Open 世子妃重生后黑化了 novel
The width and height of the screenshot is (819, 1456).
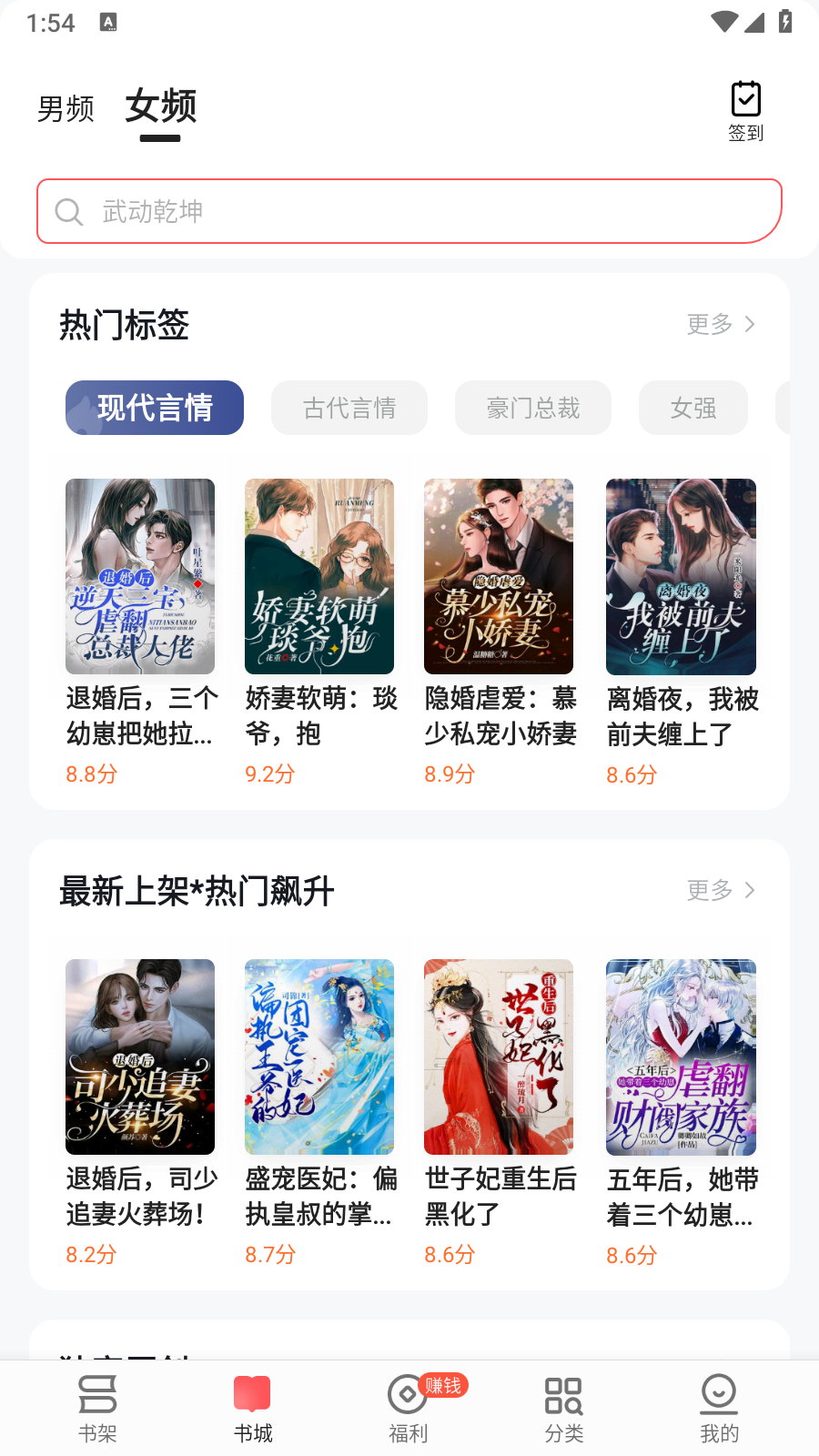coord(499,1057)
